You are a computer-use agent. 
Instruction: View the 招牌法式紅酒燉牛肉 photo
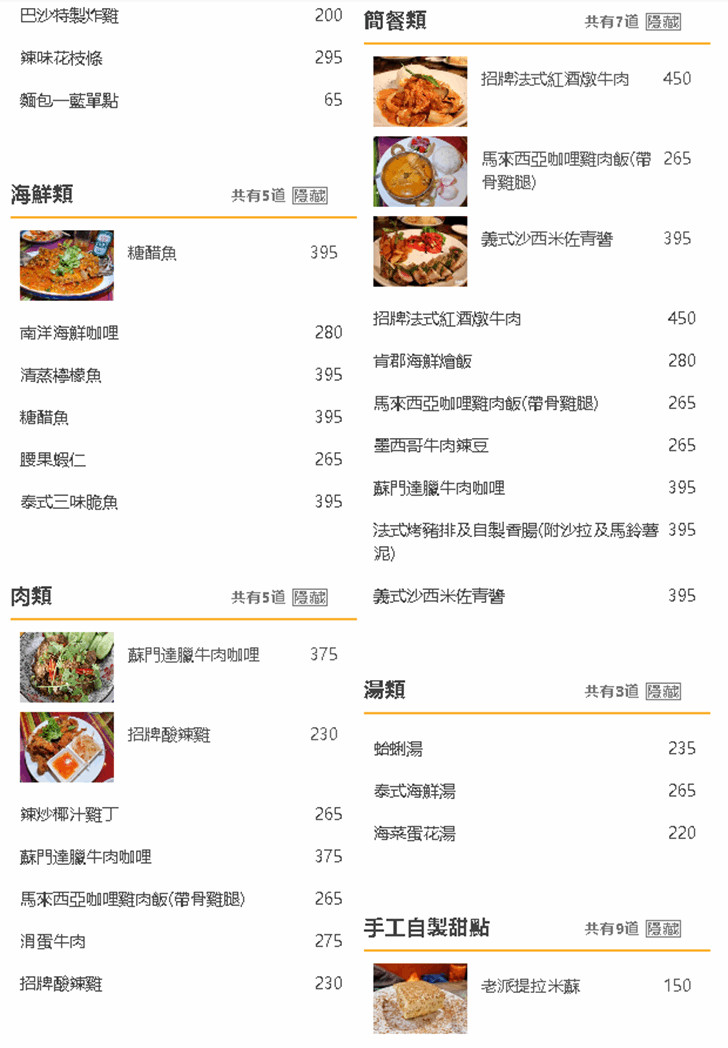click(x=420, y=91)
